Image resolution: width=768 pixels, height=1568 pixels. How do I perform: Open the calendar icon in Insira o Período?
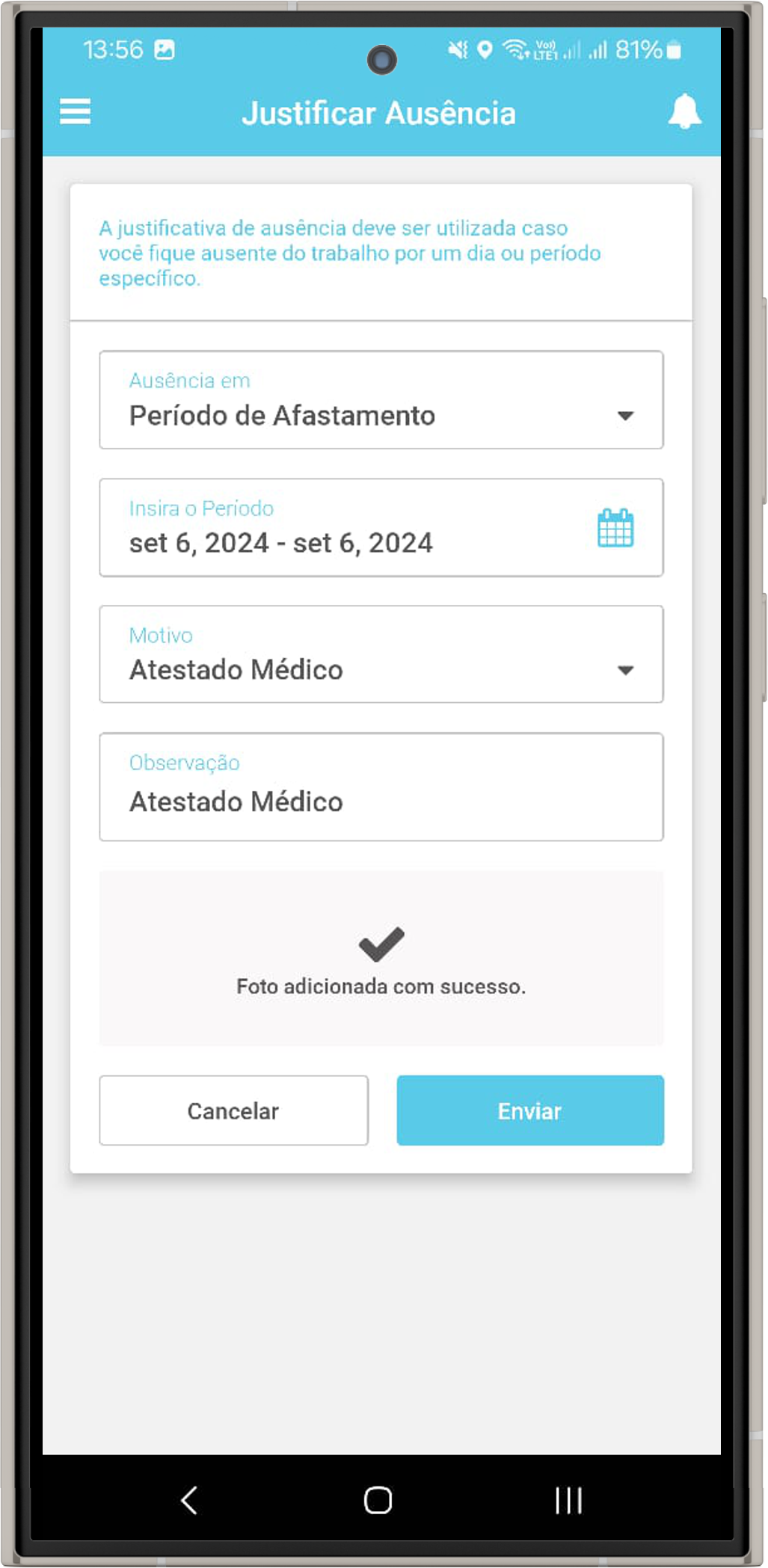point(615,528)
